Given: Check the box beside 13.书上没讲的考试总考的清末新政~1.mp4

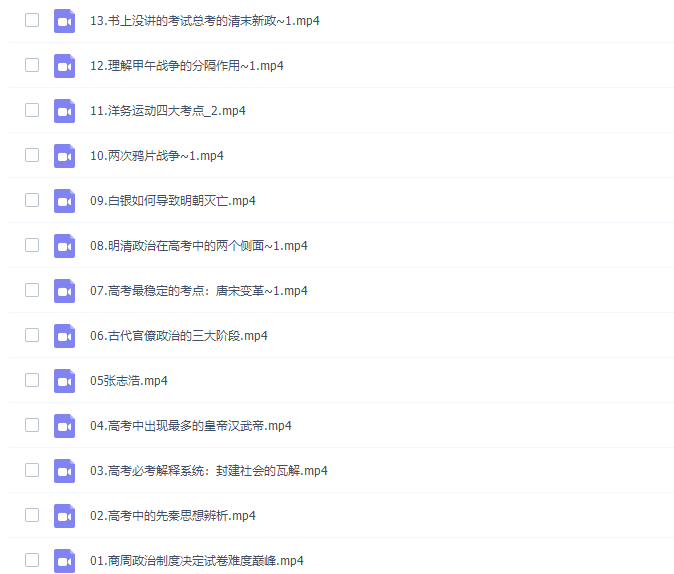Looking at the screenshot, I should [x=32, y=20].
